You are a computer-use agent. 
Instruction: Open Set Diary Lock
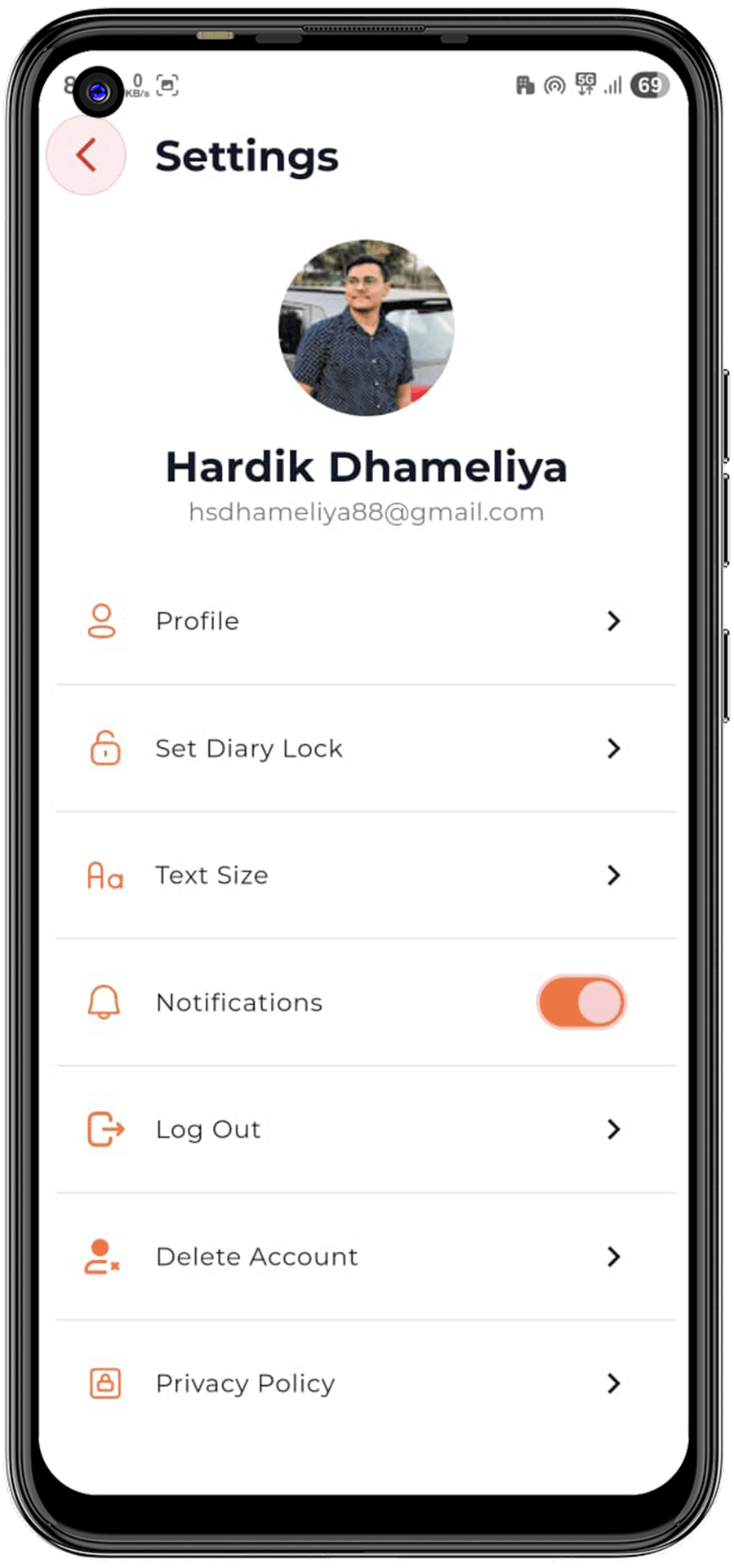pos(365,748)
